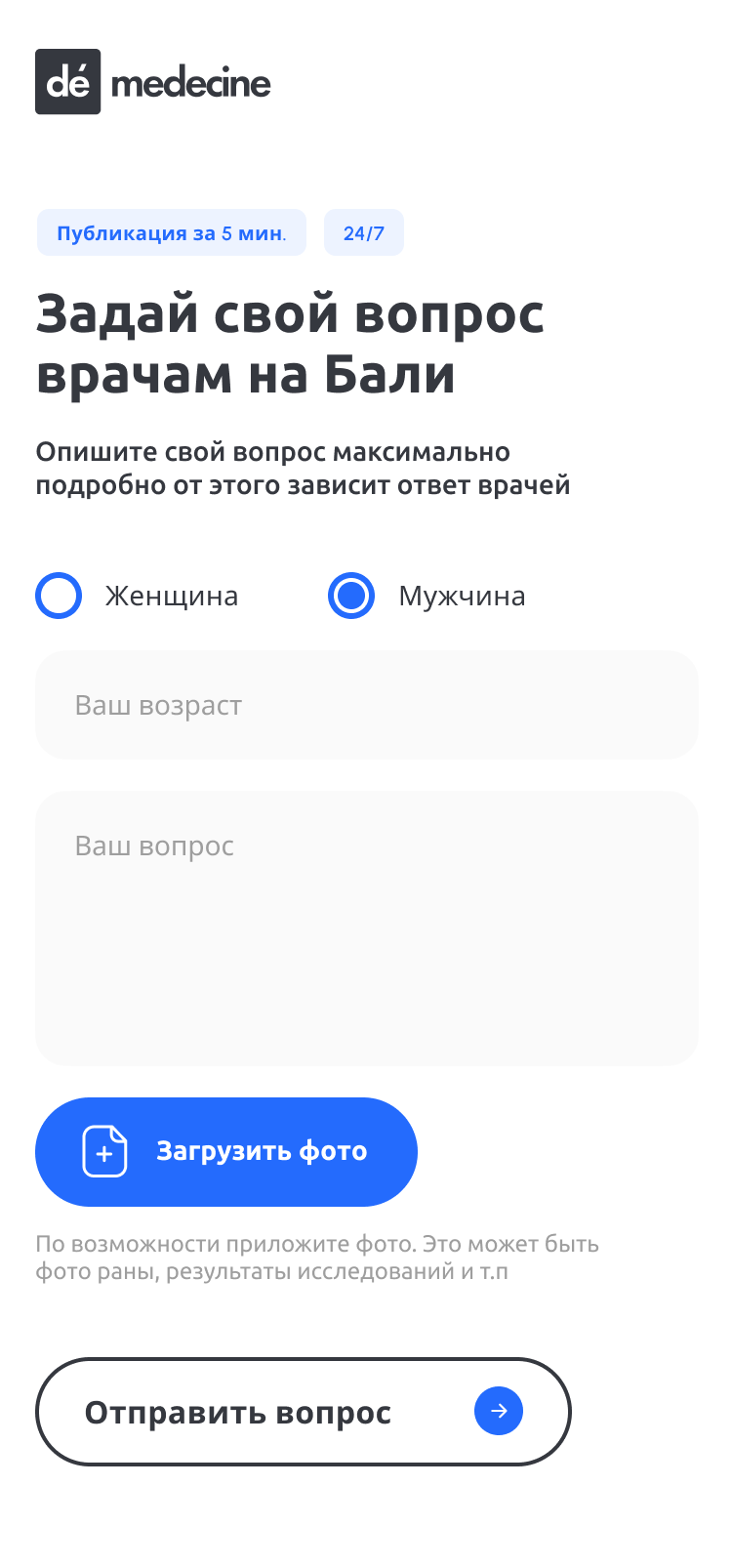Viewport: 732px width, 1568px height.
Task: Focus the Ваш возраст field
Action: 366,705
